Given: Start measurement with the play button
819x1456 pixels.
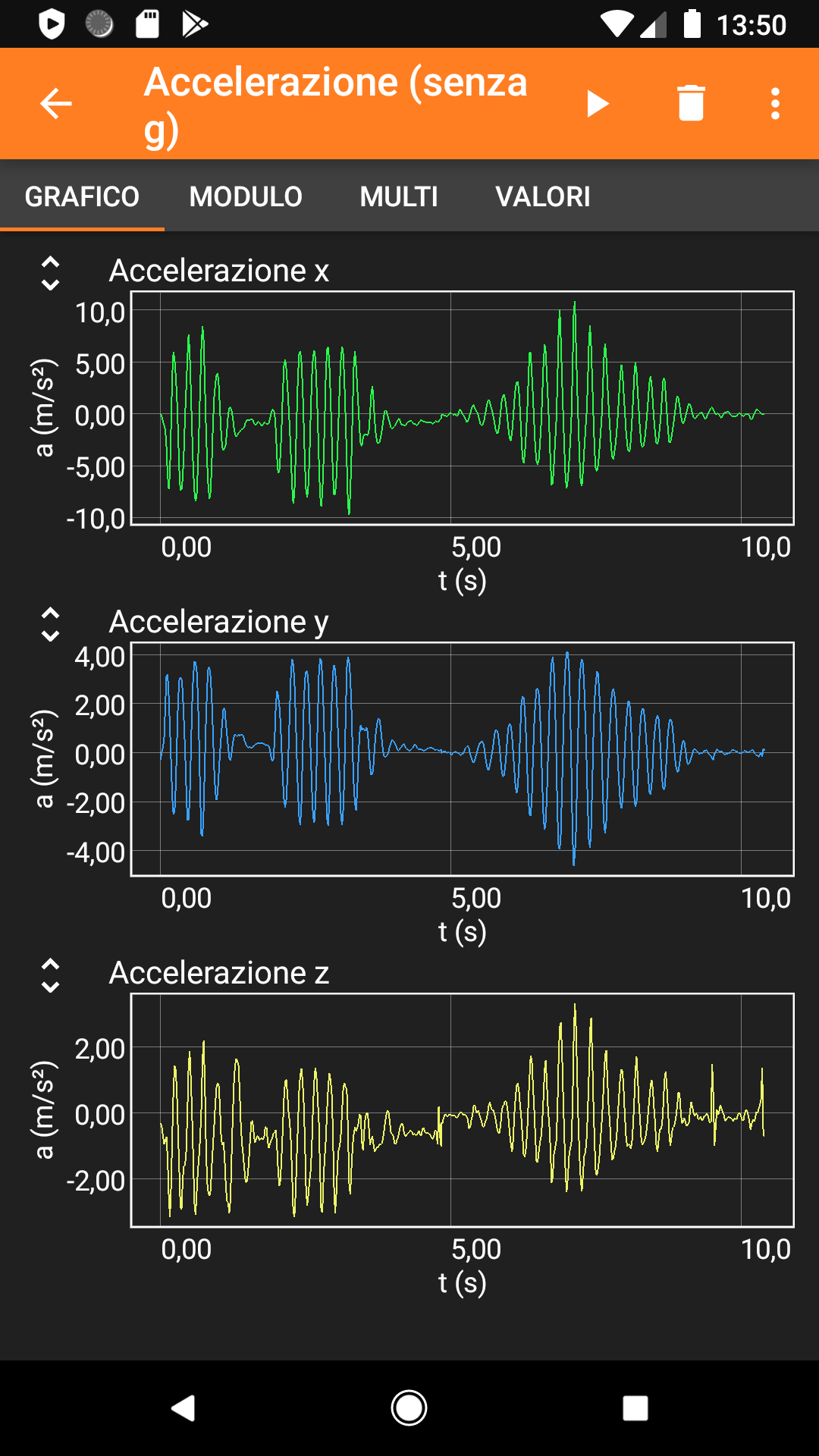Looking at the screenshot, I should [x=598, y=104].
